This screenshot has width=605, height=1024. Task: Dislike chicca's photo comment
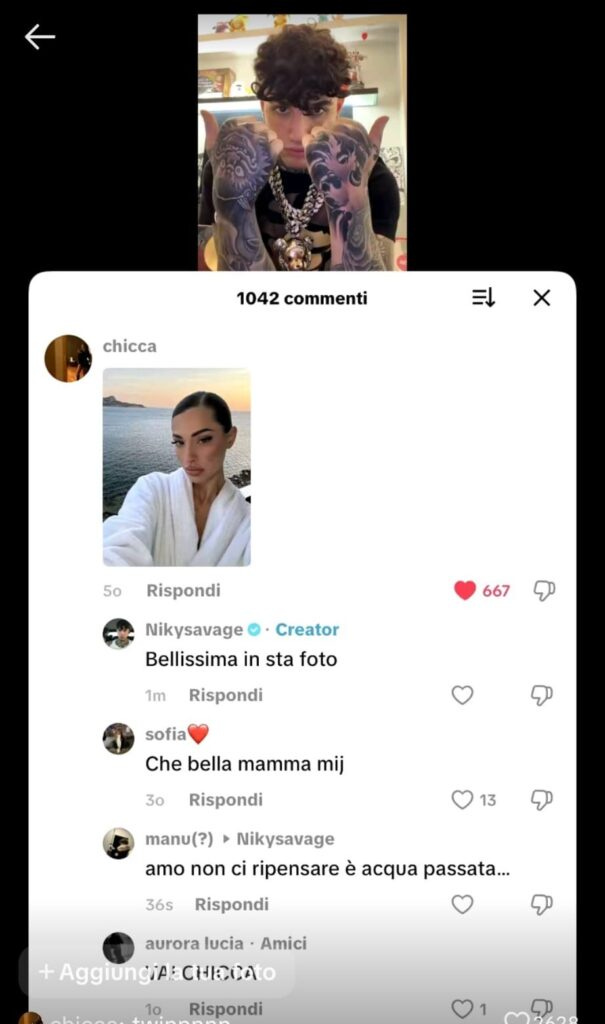543,591
